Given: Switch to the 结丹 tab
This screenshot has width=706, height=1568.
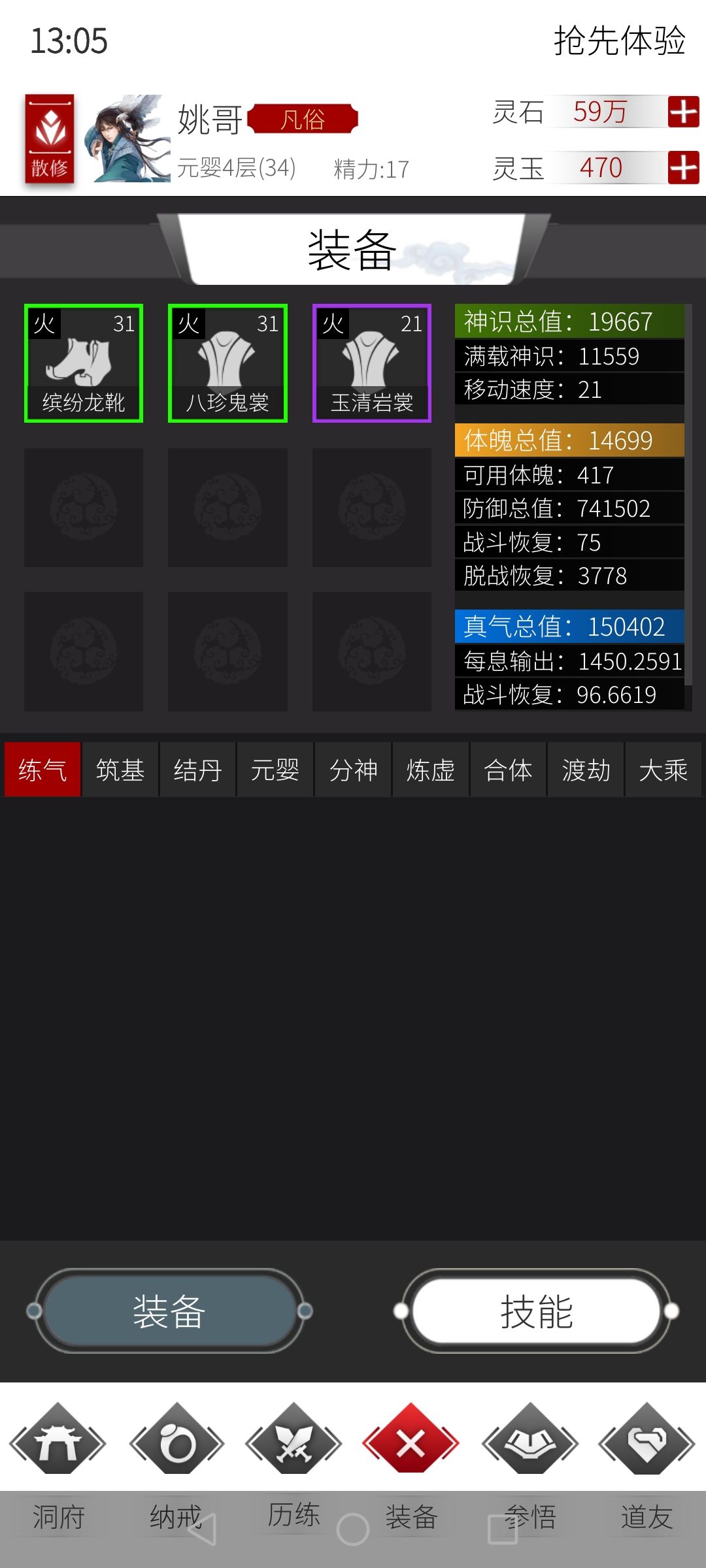Looking at the screenshot, I should [197, 770].
